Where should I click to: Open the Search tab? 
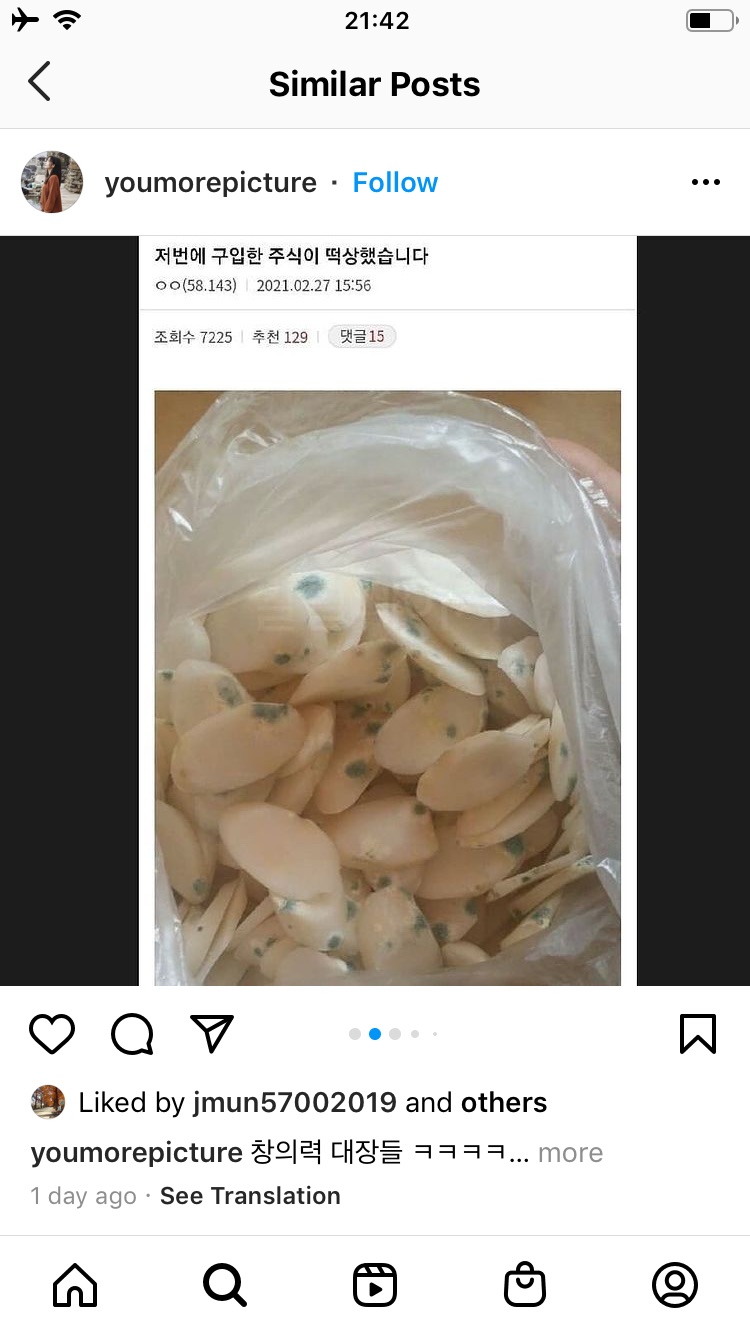coord(225,1285)
